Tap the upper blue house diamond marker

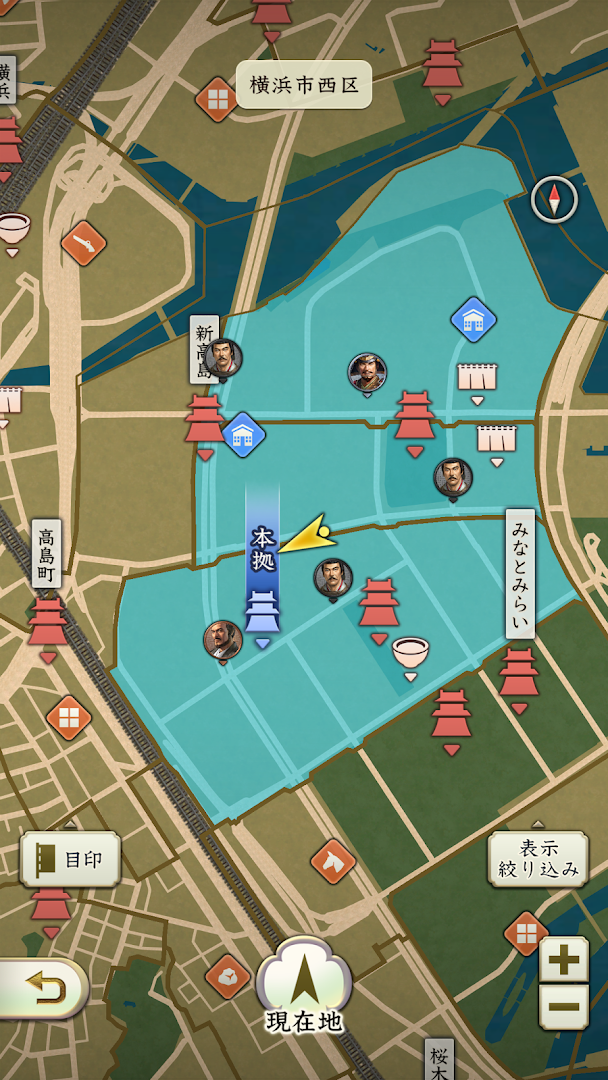point(474,320)
